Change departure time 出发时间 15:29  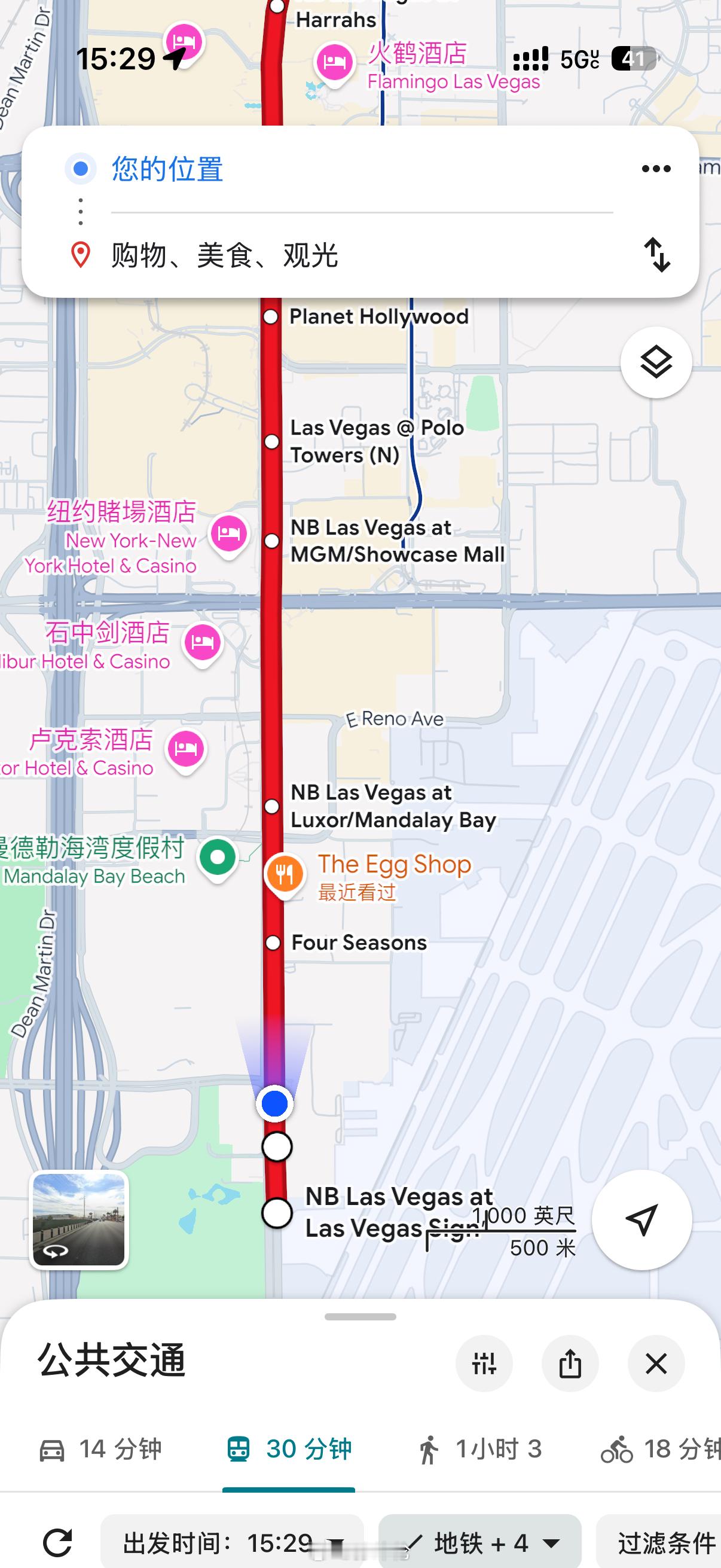(232, 1542)
